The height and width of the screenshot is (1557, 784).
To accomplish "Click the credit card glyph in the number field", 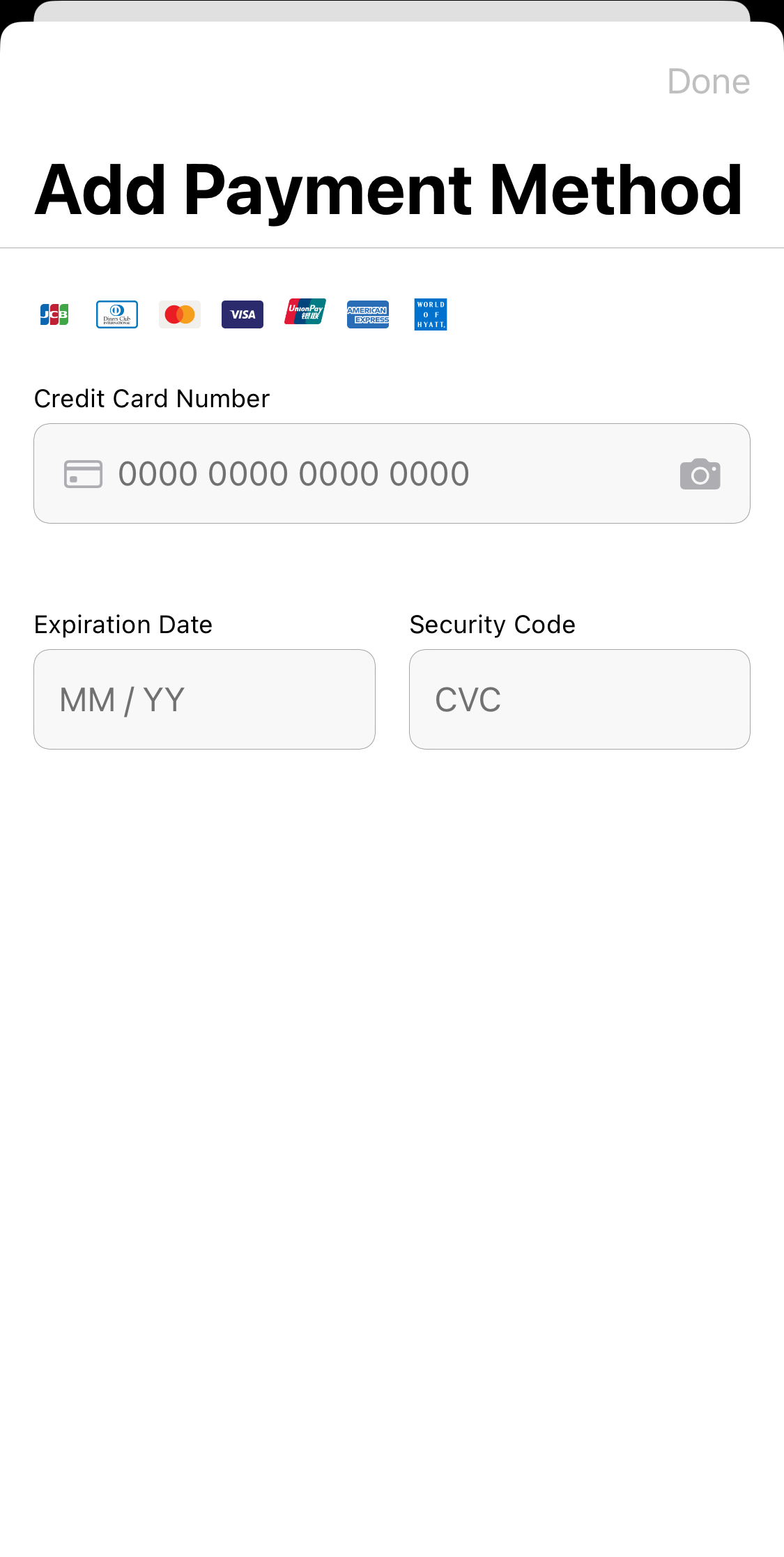I will click(x=83, y=473).
